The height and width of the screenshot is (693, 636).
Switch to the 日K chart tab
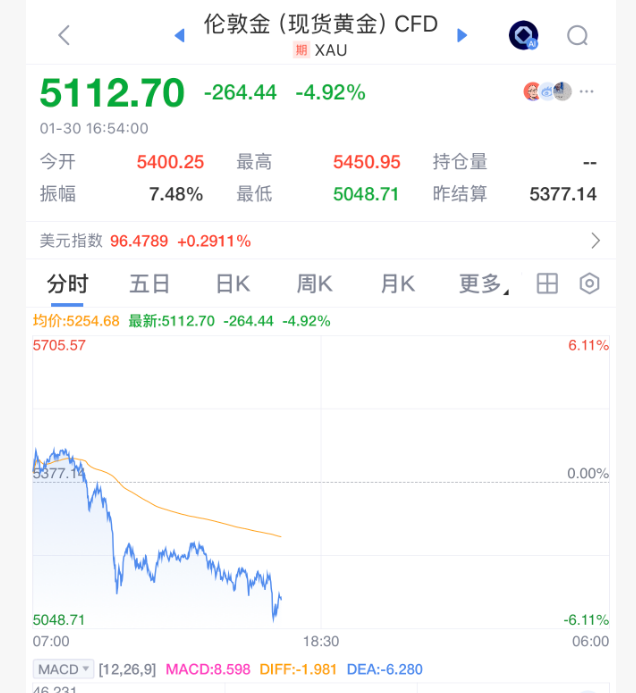(232, 284)
